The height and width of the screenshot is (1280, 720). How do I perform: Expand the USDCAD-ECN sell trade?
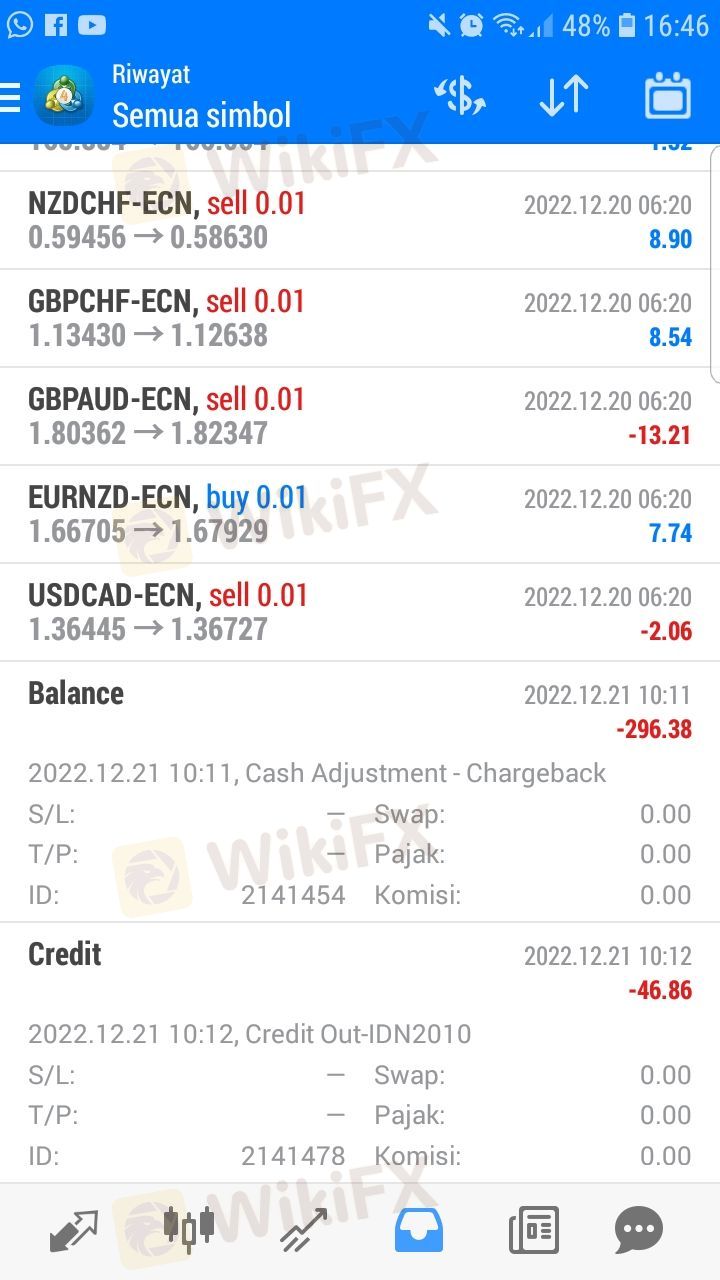[x=360, y=613]
